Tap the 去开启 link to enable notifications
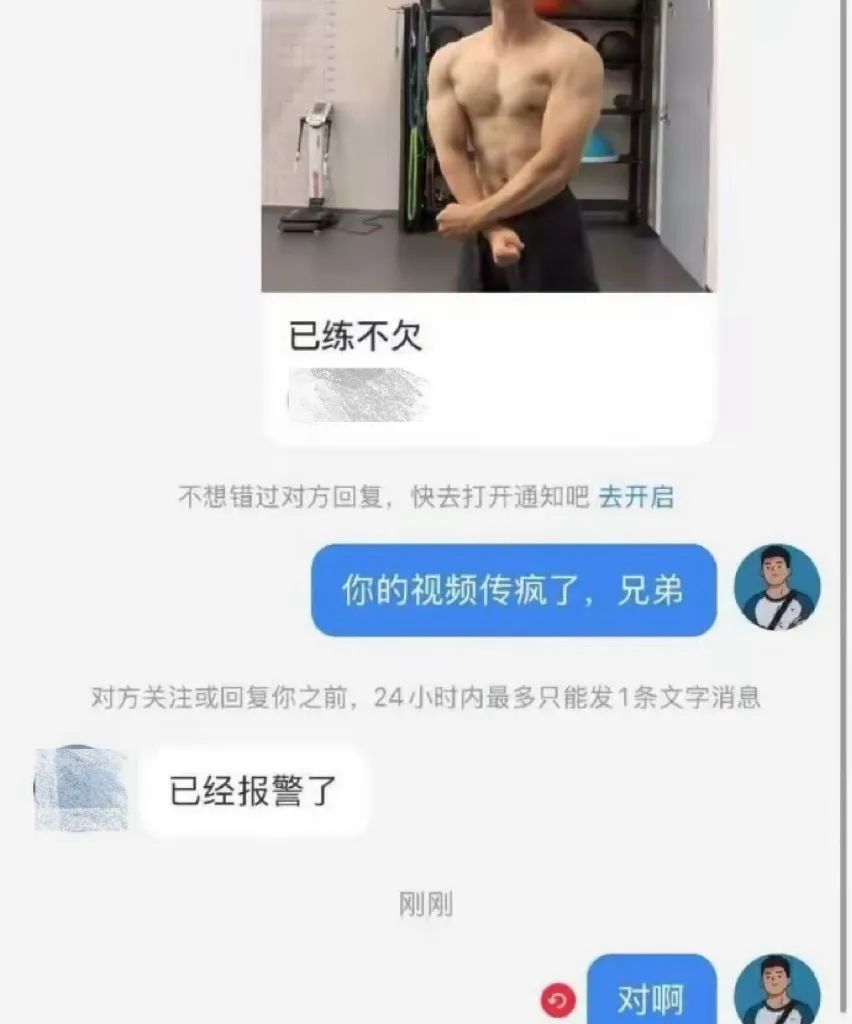852x1024 pixels. coord(636,497)
